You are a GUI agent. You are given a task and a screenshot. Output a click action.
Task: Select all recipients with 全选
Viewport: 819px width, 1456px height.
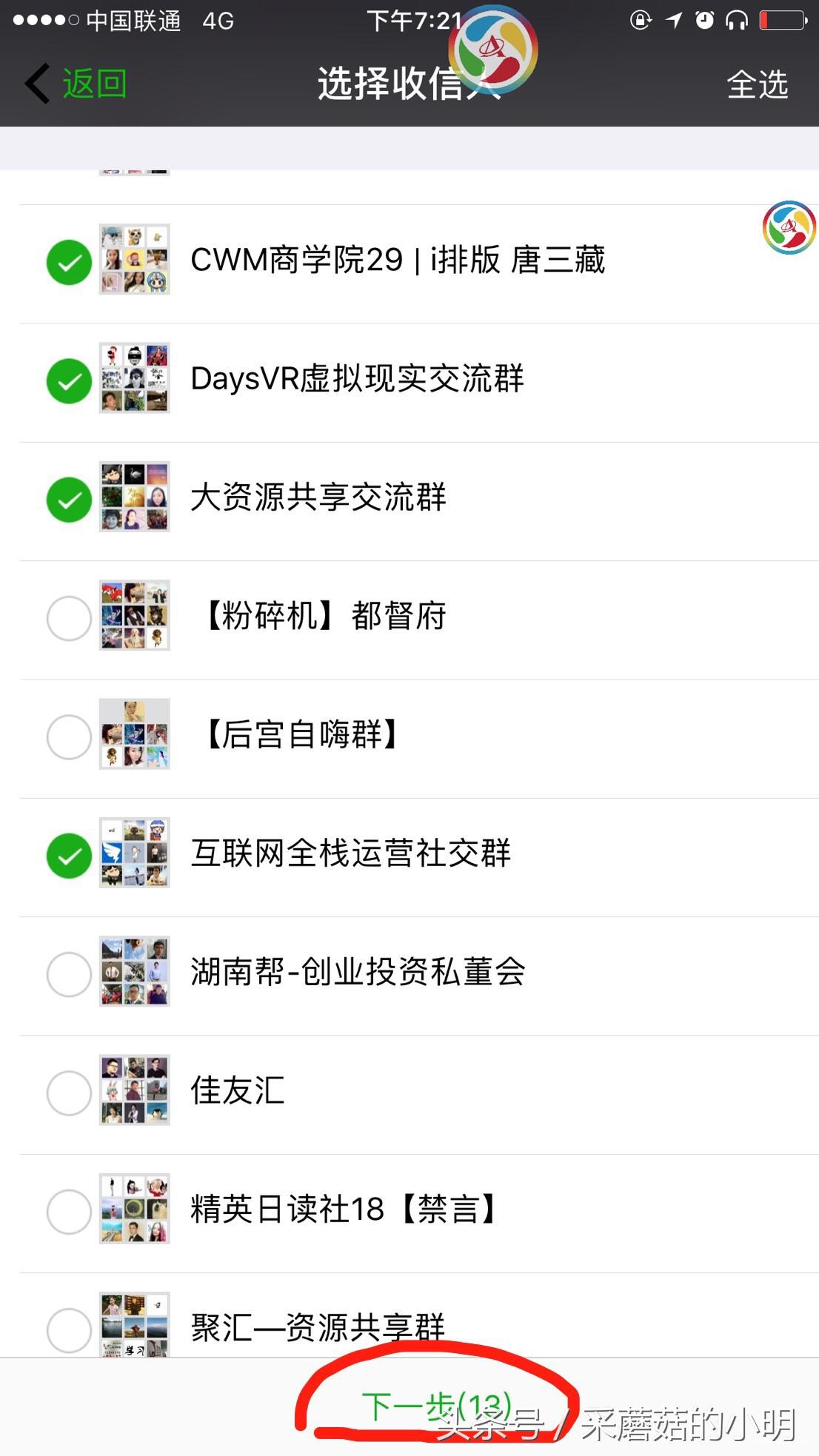tap(757, 84)
